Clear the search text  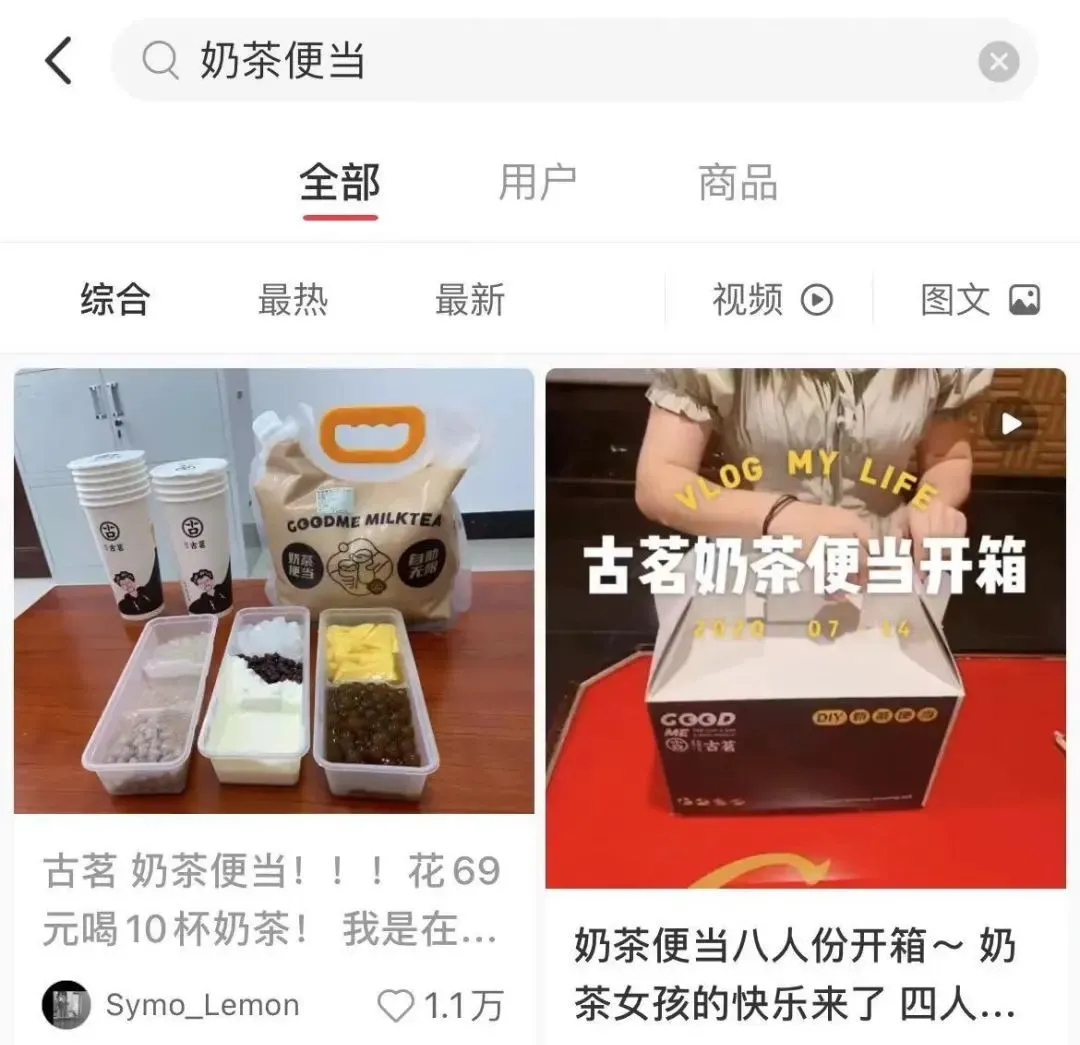[x=998, y=61]
